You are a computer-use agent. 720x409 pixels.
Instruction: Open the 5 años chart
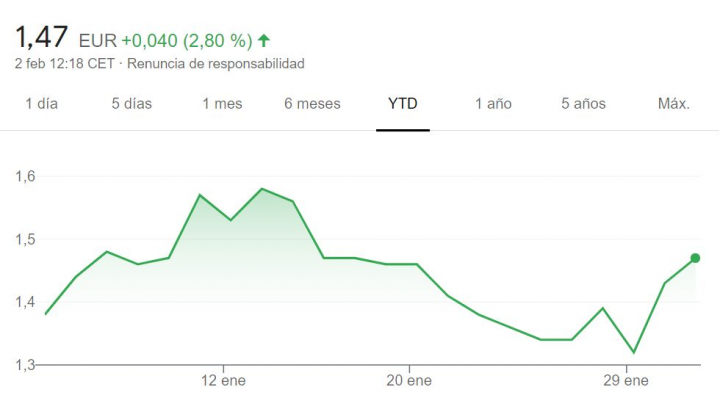click(x=583, y=104)
